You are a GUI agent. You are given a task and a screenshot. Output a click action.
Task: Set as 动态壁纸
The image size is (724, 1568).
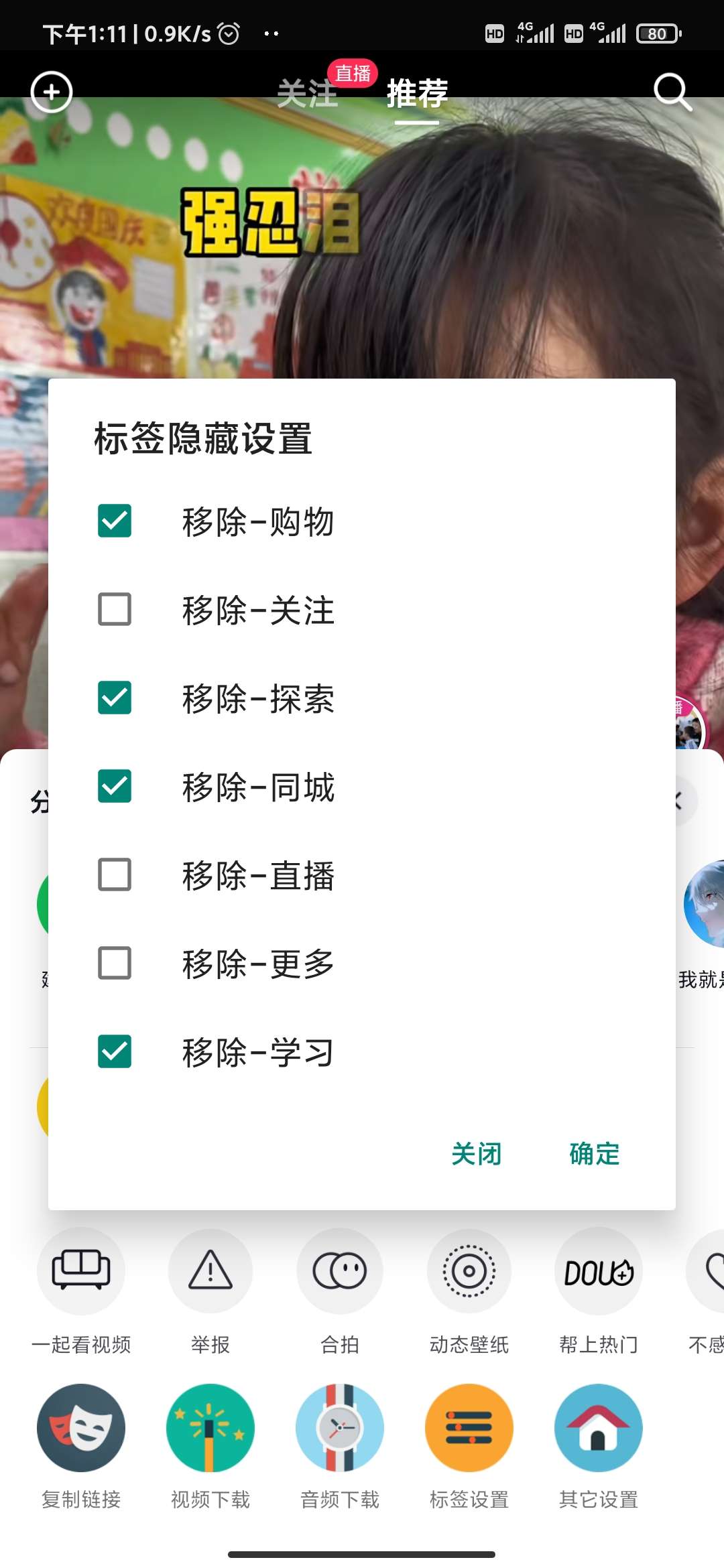[x=469, y=1270]
